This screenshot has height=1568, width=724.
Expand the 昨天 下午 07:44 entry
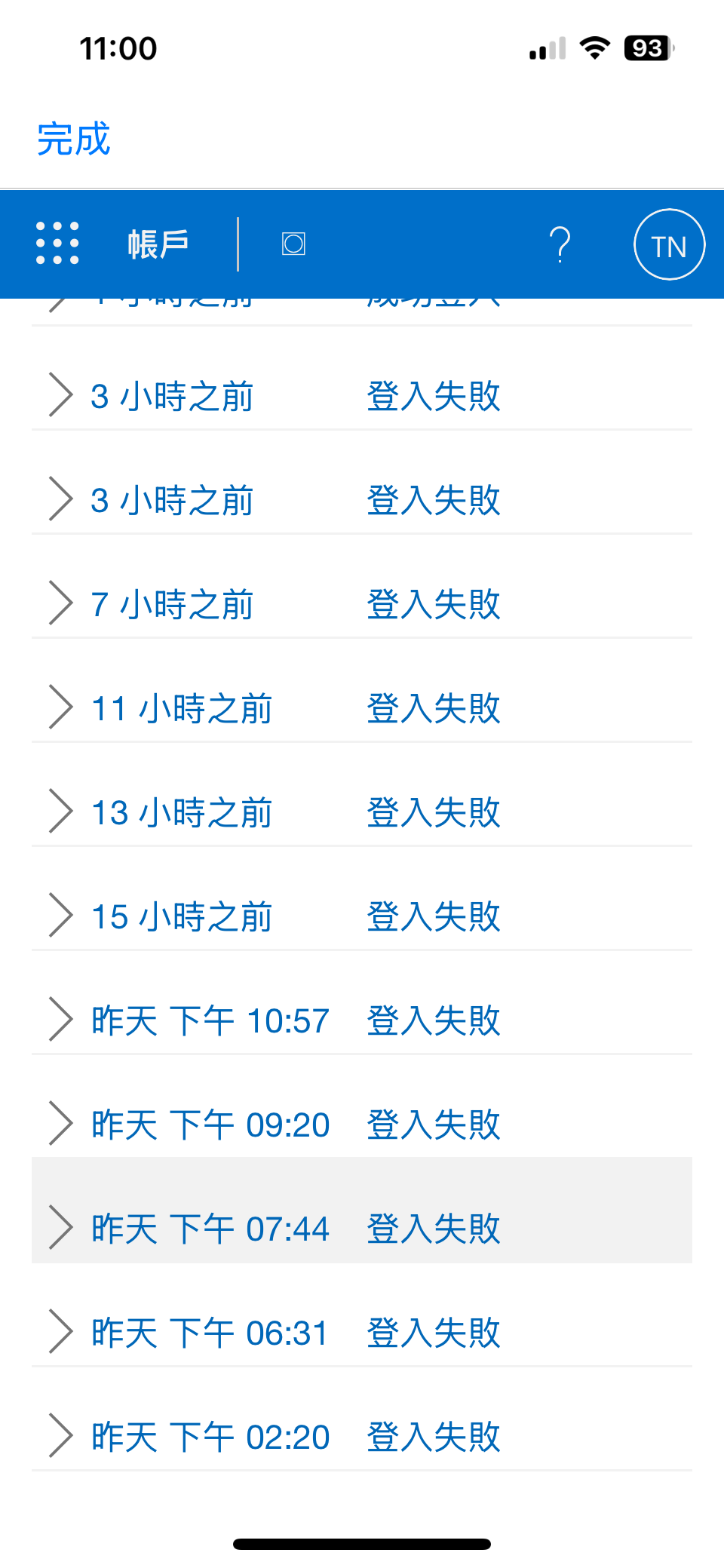click(362, 1229)
